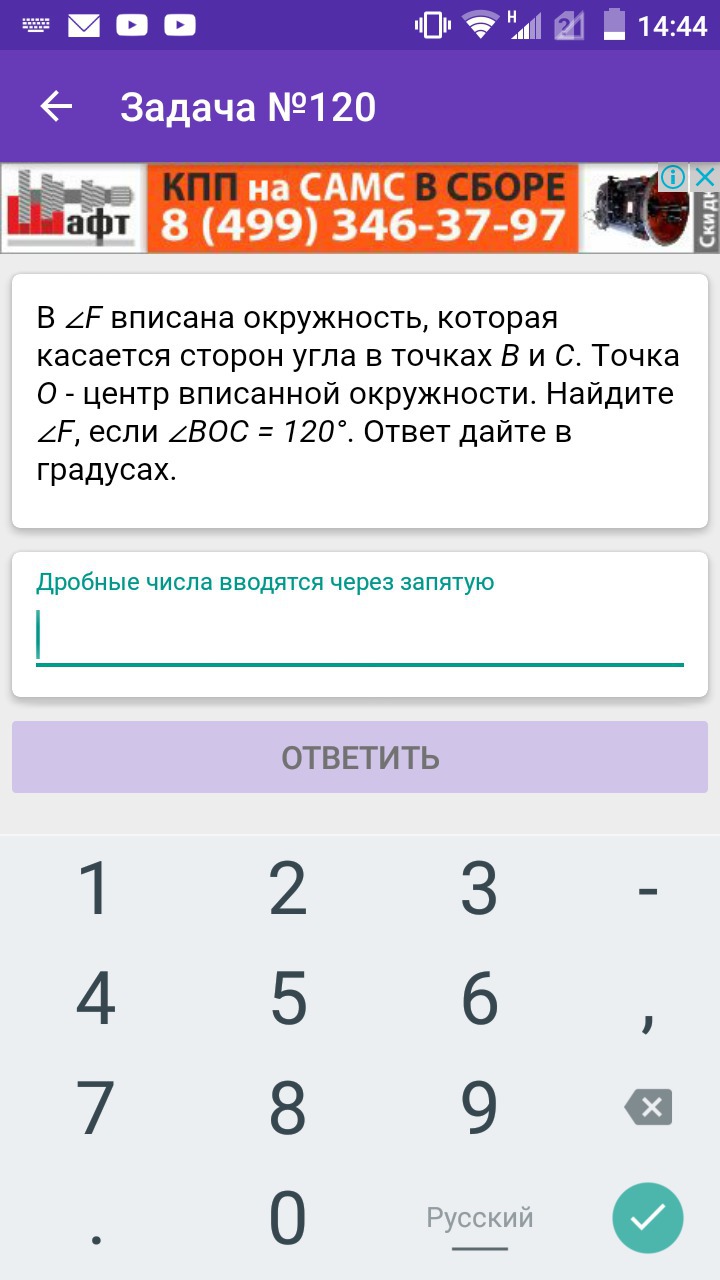Enter the minus sign key

[x=648, y=888]
